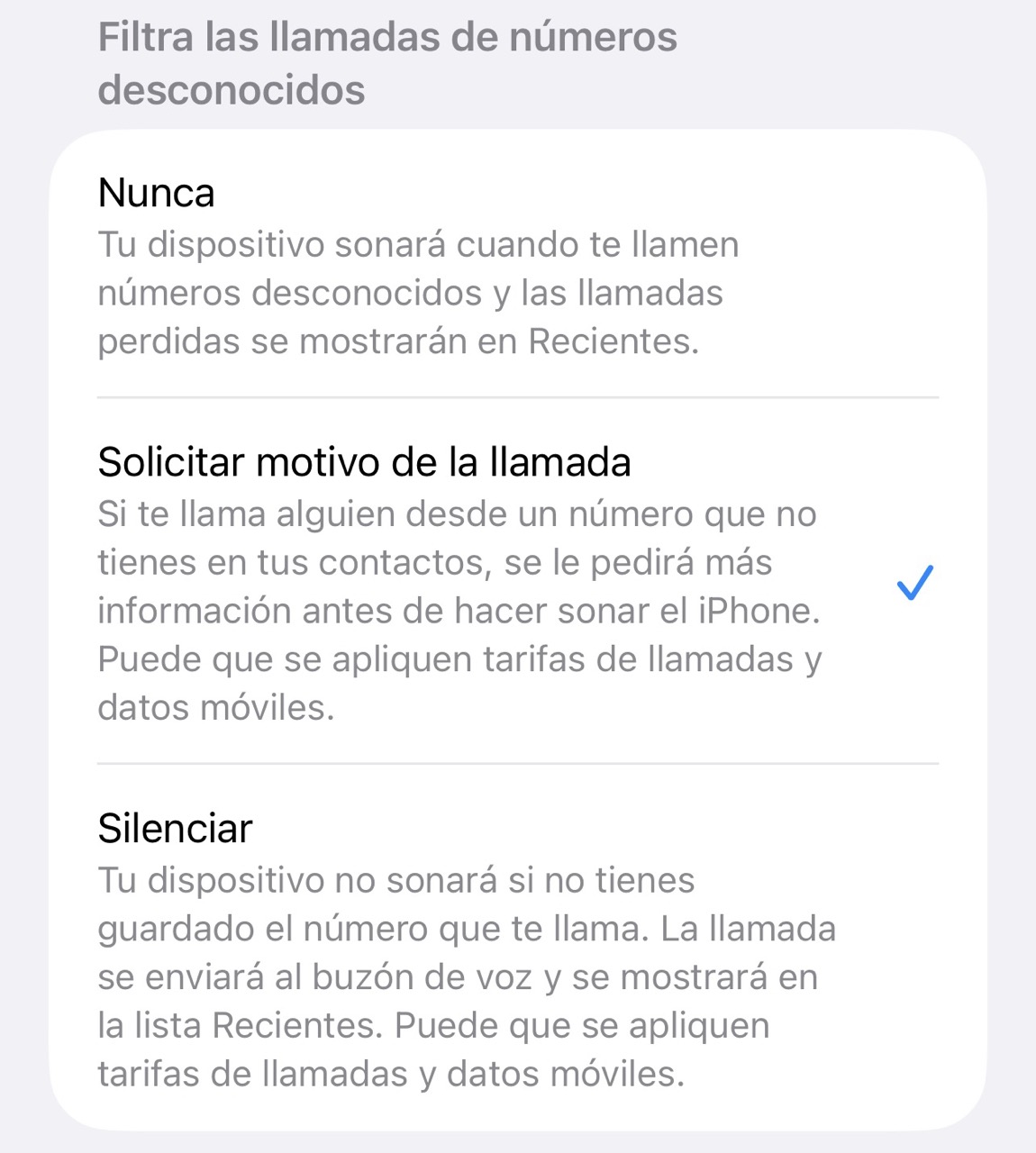Tap the heading "Filtra las llamadas de números desconocidos"
The height and width of the screenshot is (1153, 1036).
(x=387, y=63)
